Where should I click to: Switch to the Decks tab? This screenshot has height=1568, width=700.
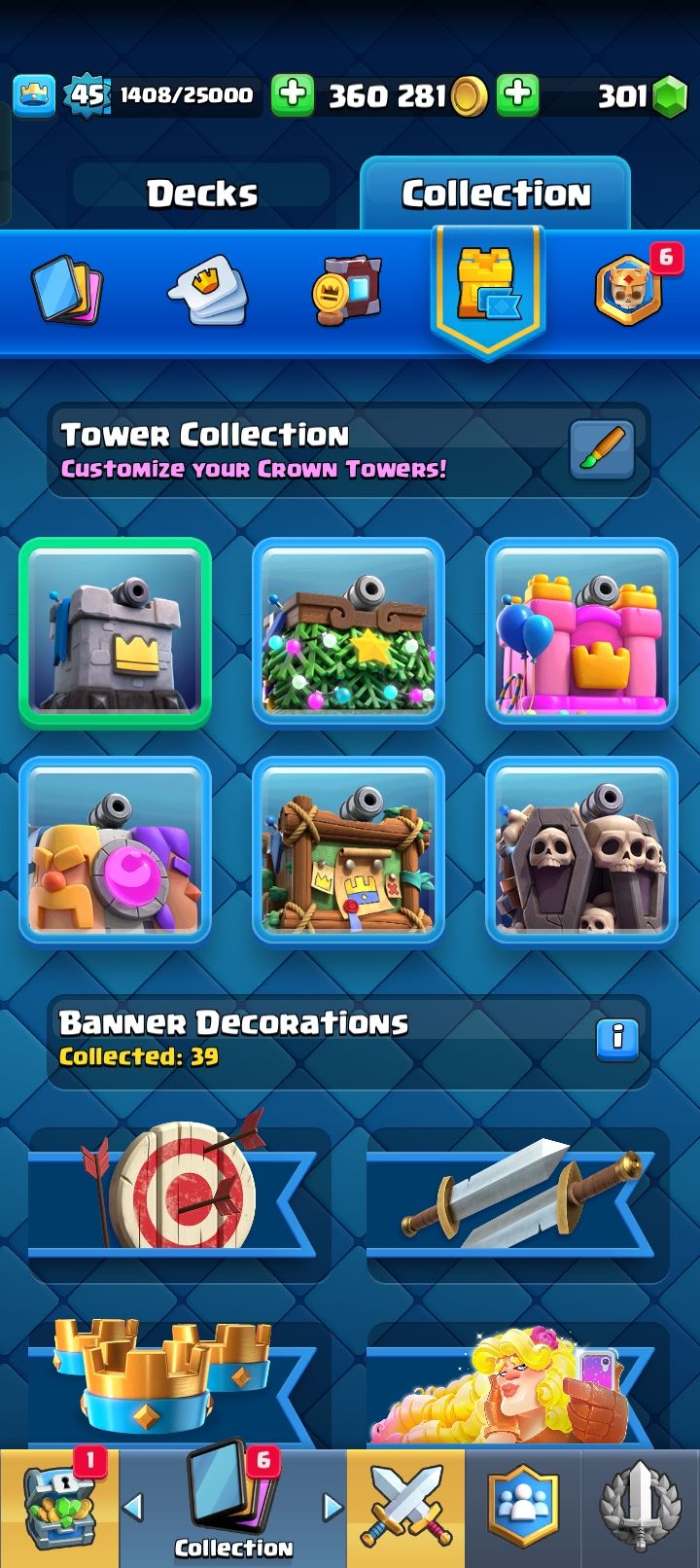coord(202,194)
